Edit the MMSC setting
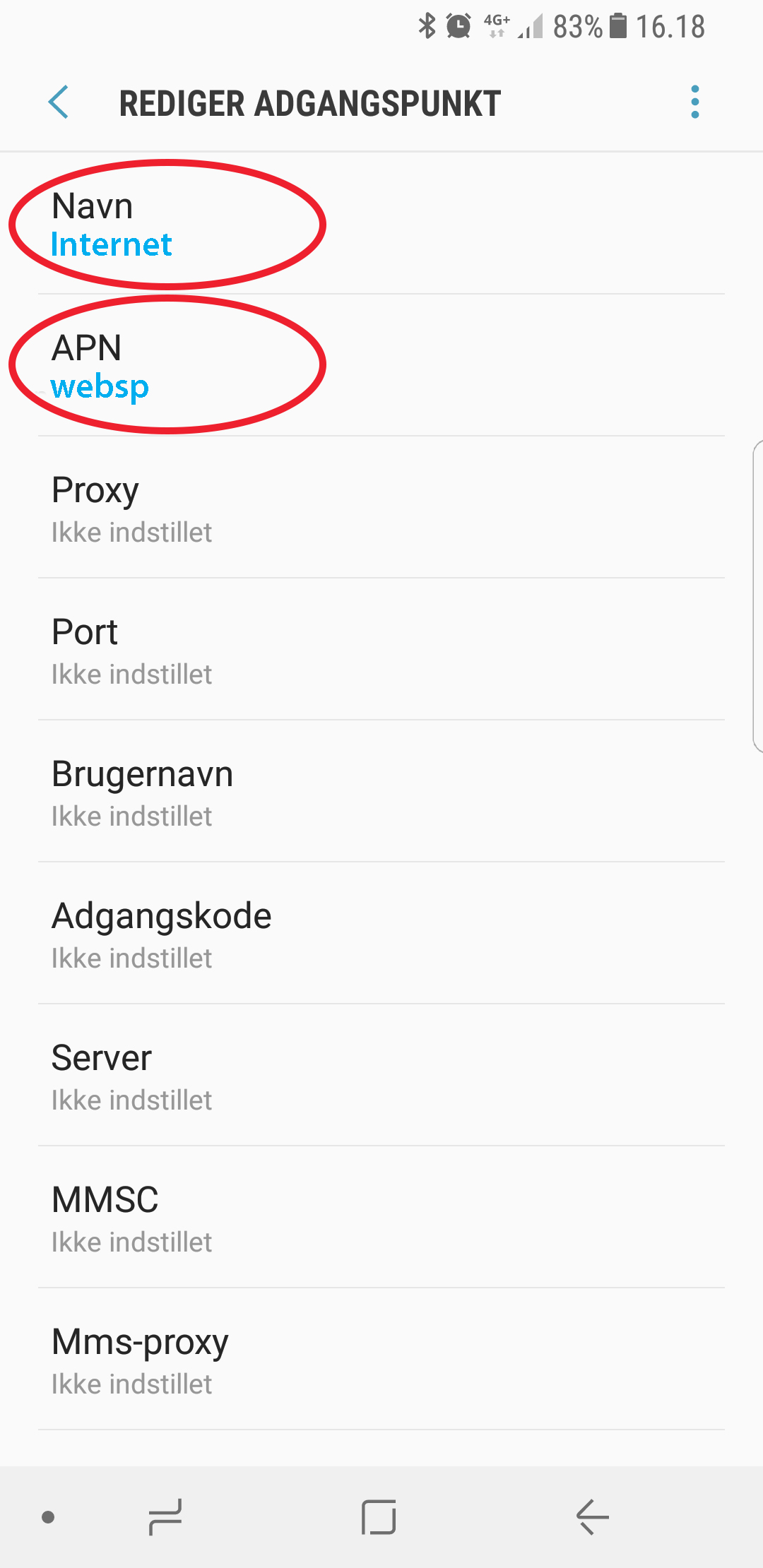Screen dimensions: 763x1568 381,1218
